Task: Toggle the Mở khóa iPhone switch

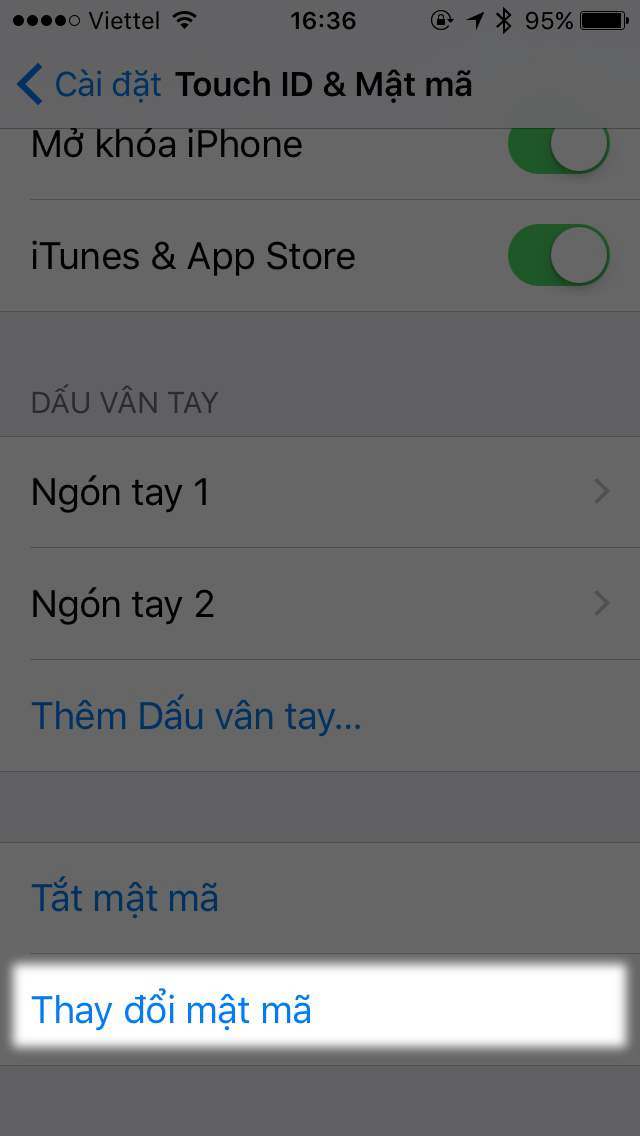Action: [x=559, y=147]
